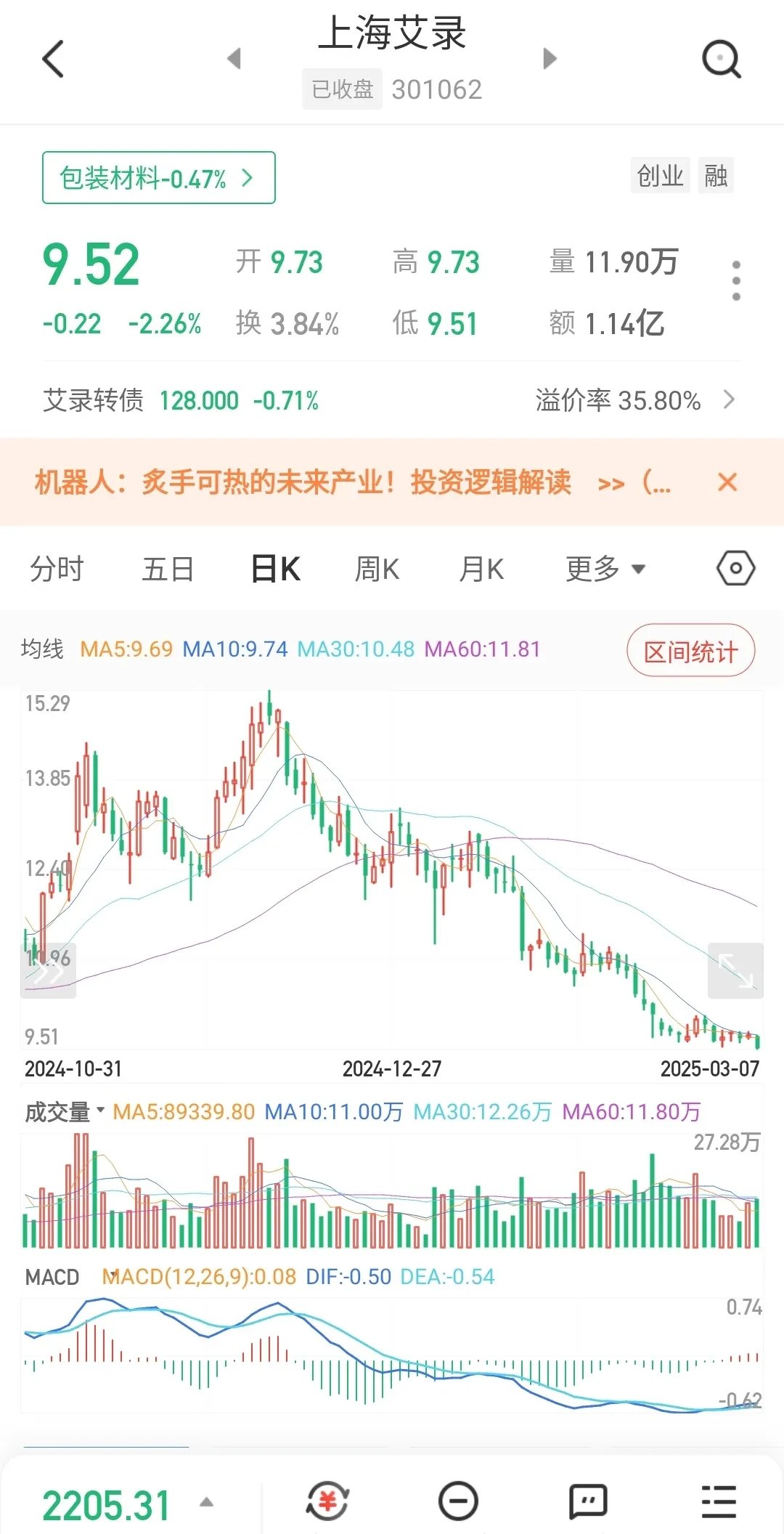Tap the 区间统计 button
The image size is (784, 1534).
click(690, 651)
